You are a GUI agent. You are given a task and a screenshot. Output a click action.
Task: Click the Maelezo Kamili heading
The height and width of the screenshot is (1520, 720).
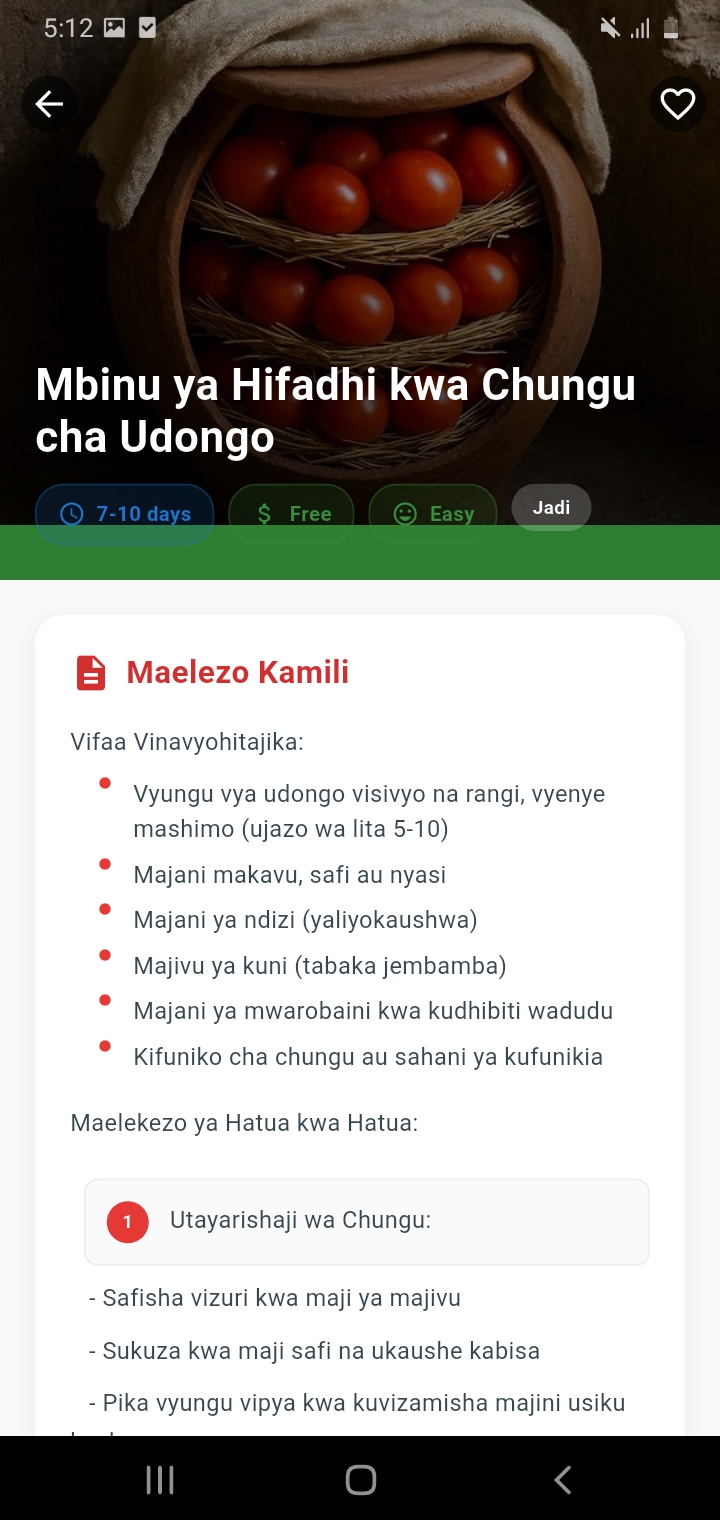coord(236,672)
